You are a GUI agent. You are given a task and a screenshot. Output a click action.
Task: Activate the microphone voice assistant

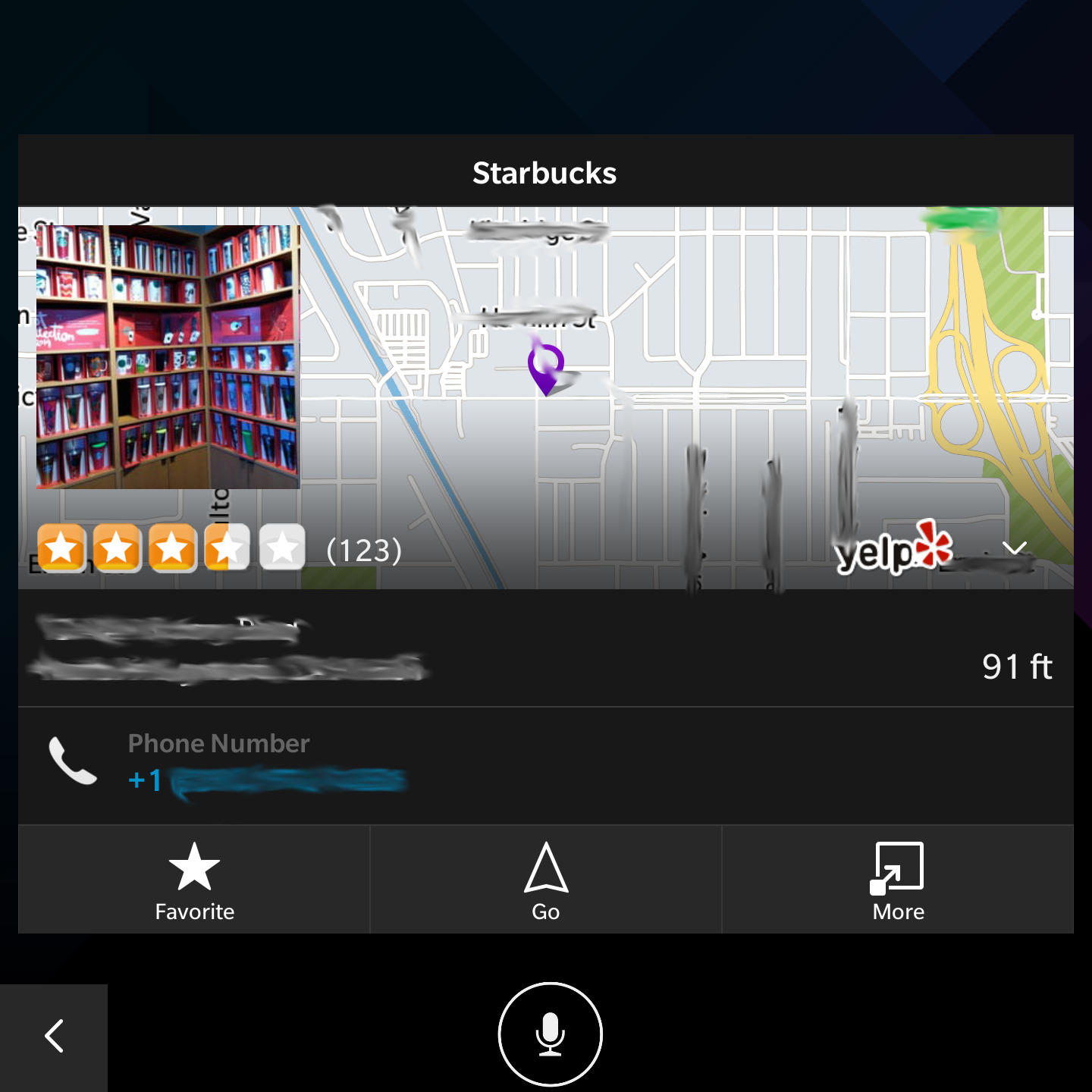tap(550, 1034)
